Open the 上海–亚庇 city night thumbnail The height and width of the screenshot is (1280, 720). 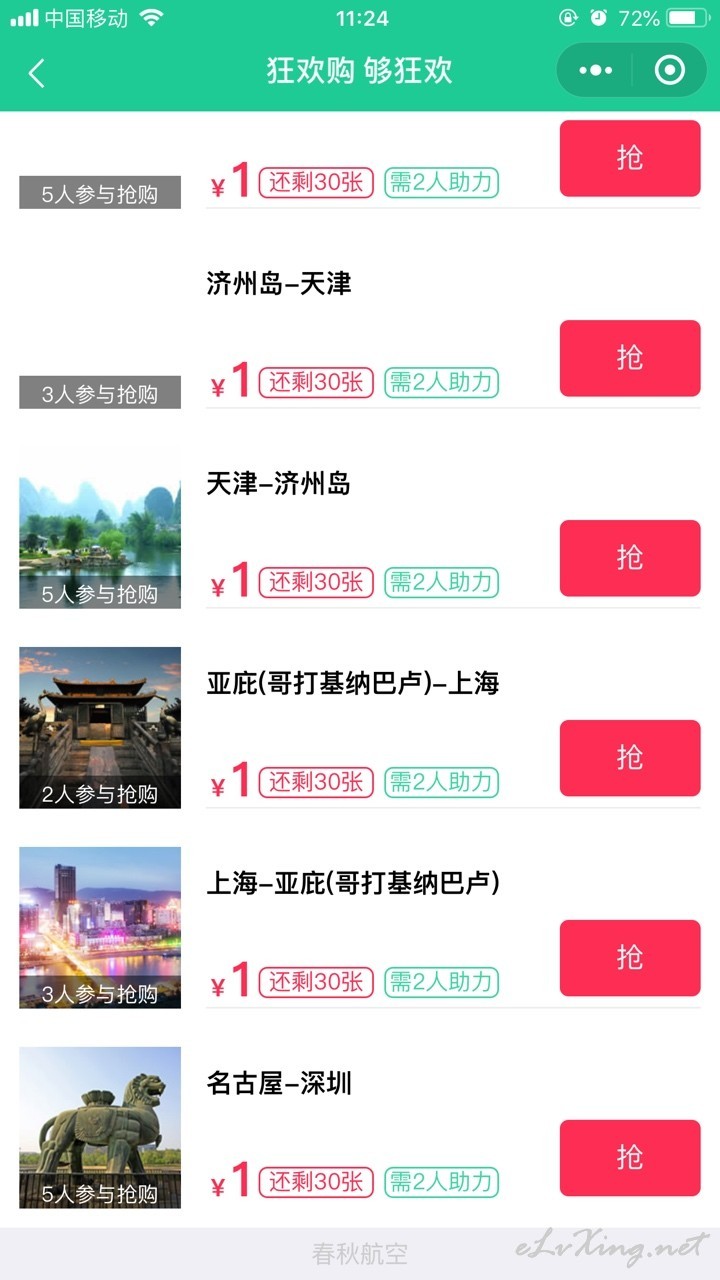point(100,928)
